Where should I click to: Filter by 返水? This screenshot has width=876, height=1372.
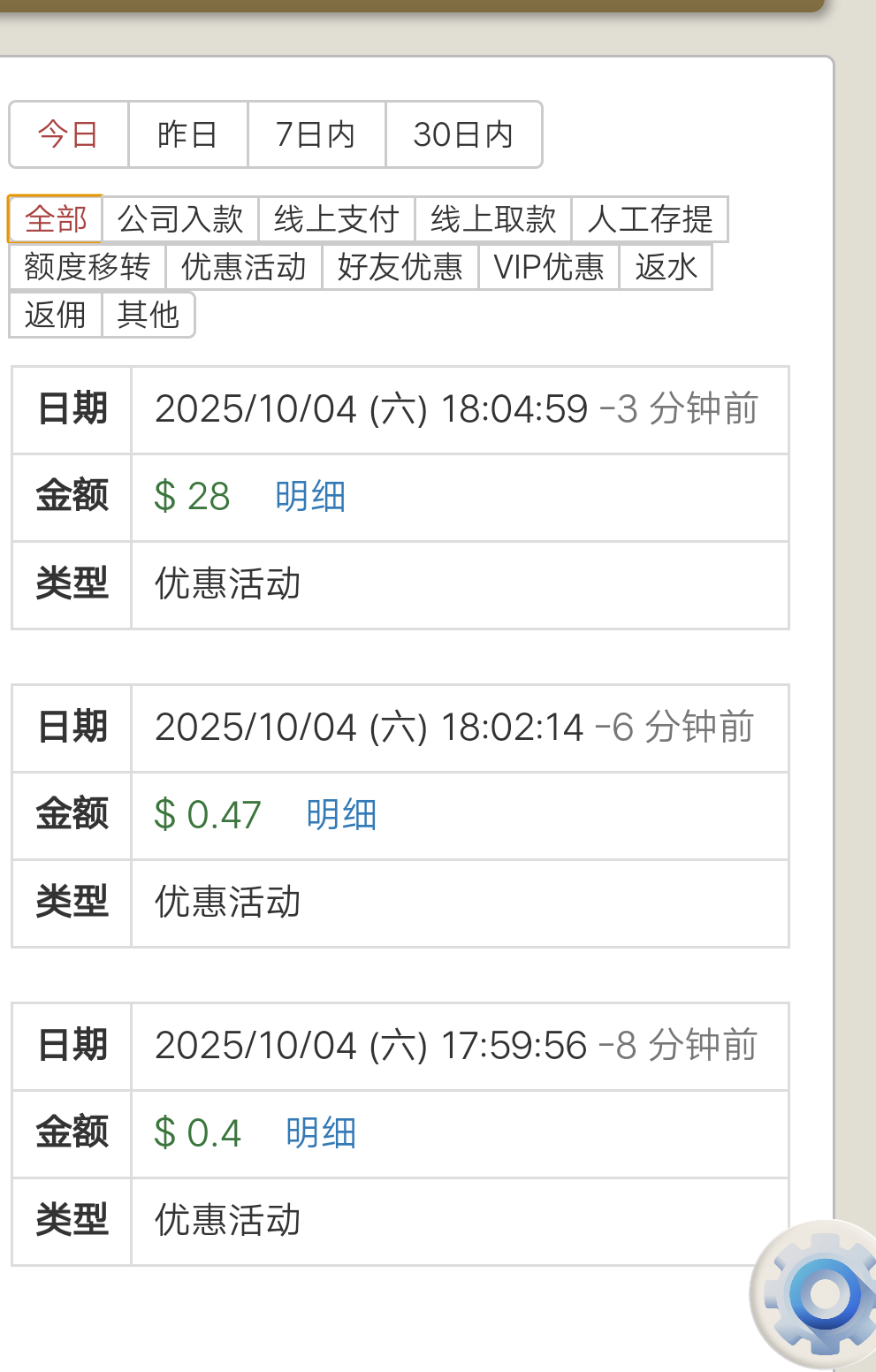click(666, 266)
